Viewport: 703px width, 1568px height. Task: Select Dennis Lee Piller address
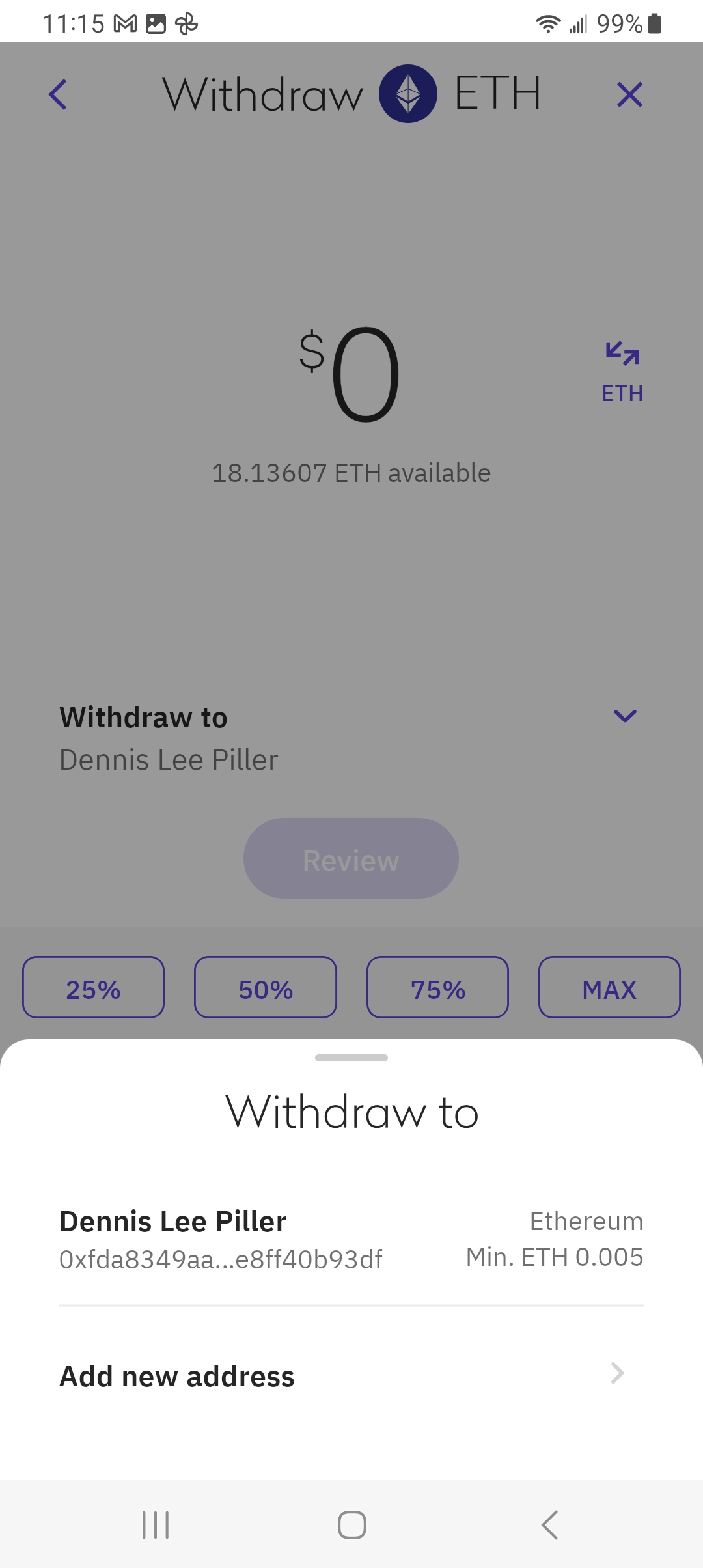351,1240
